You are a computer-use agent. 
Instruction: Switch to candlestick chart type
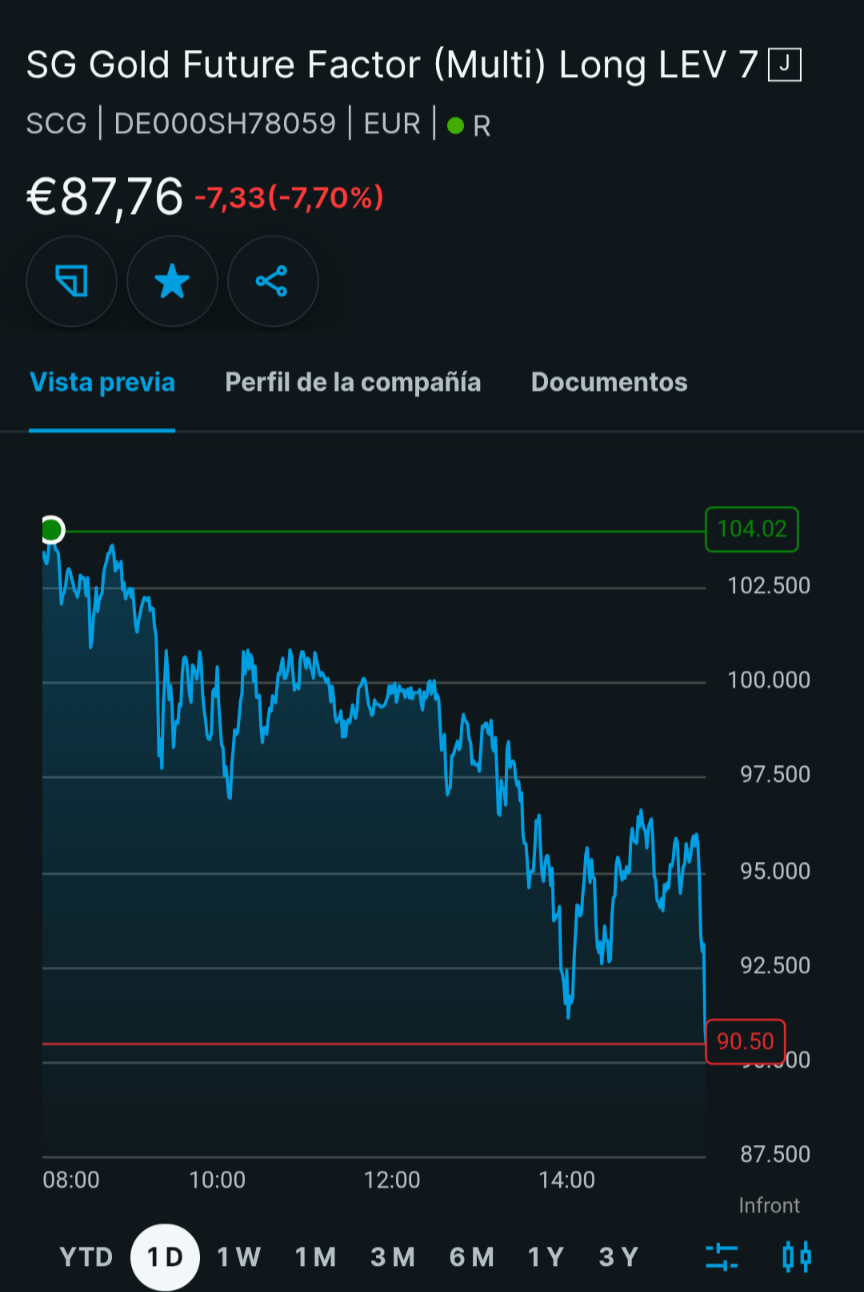pos(797,1257)
